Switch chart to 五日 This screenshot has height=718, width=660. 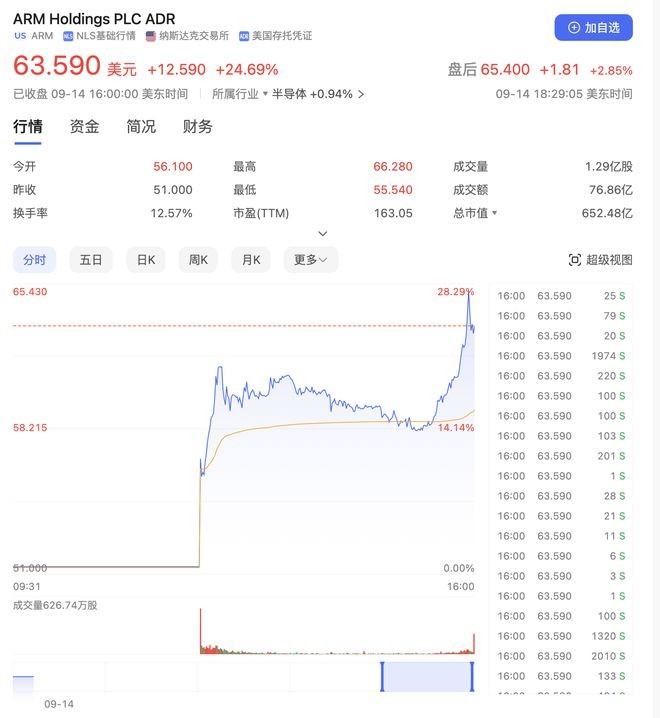pyautogui.click(x=91, y=260)
